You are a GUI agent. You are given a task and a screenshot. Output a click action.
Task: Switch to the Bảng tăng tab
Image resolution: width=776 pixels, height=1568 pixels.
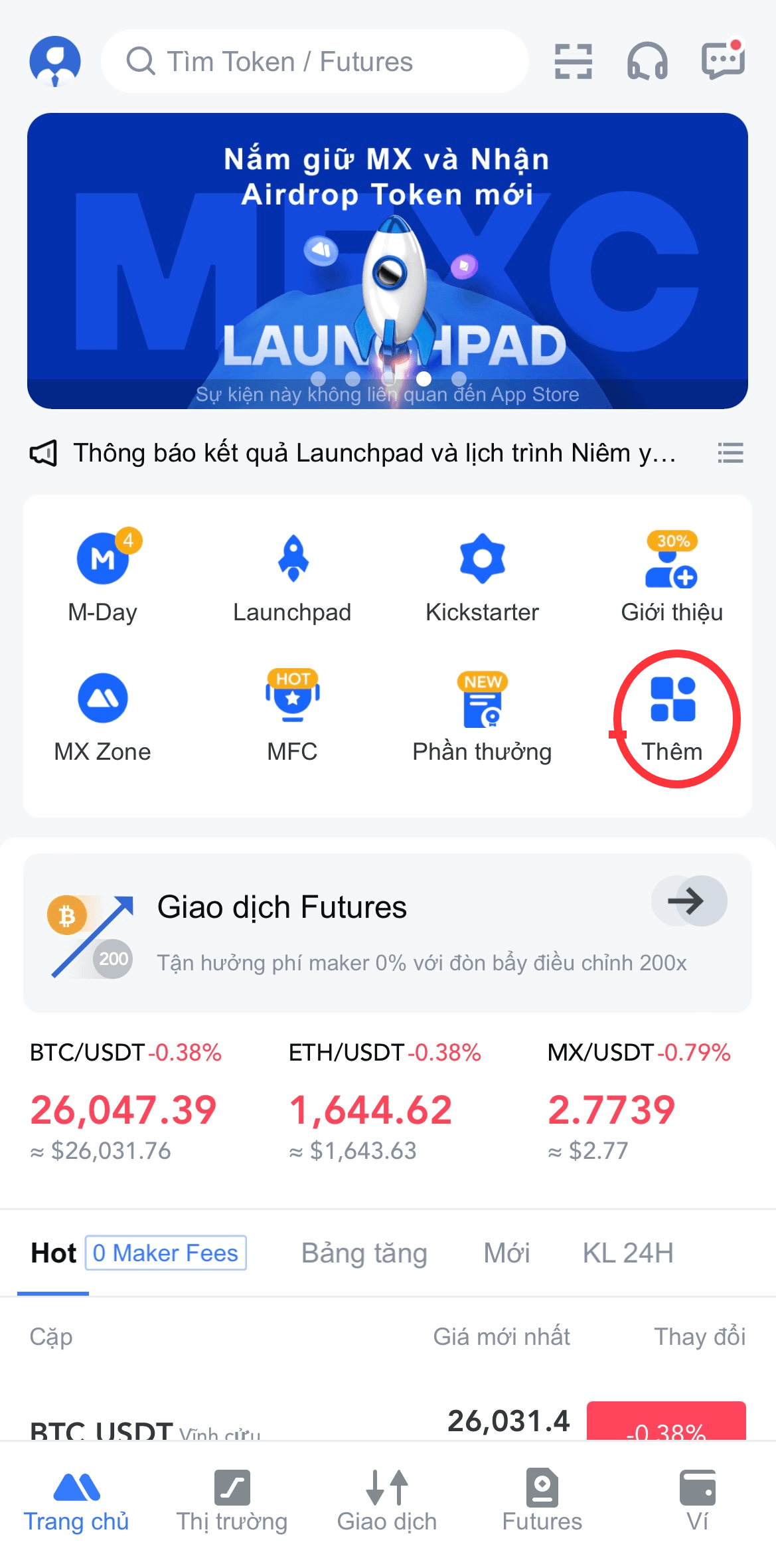(x=364, y=1253)
